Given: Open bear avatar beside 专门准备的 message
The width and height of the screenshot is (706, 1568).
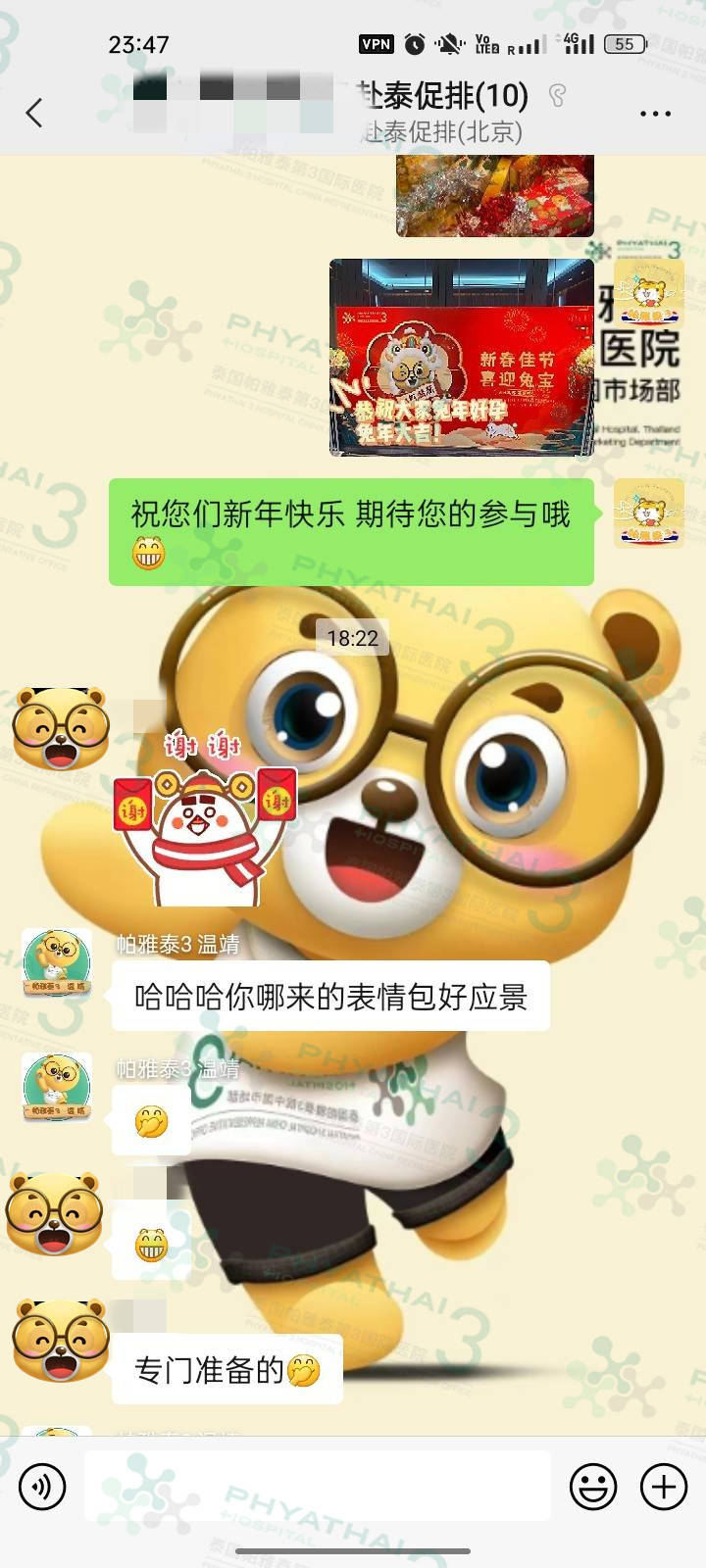Looking at the screenshot, I should click(x=61, y=1342).
